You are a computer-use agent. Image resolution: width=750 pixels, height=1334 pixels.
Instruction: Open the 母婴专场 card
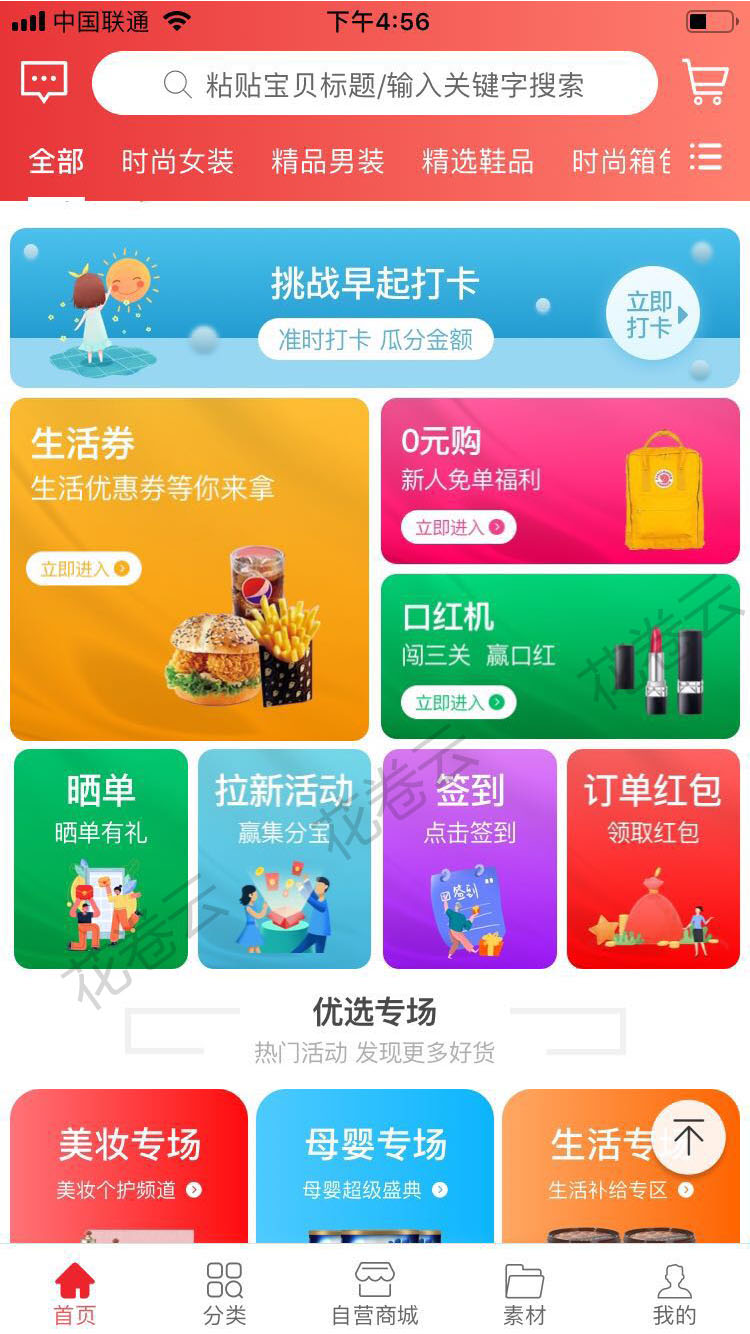(375, 1166)
